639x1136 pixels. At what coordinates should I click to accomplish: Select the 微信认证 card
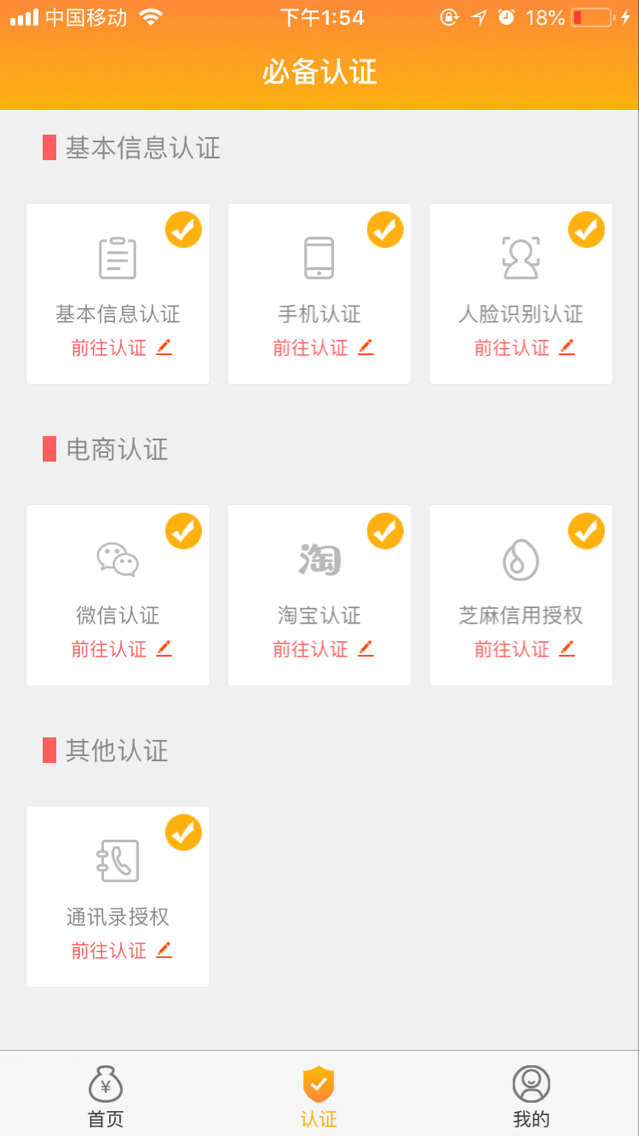pyautogui.click(x=117, y=596)
